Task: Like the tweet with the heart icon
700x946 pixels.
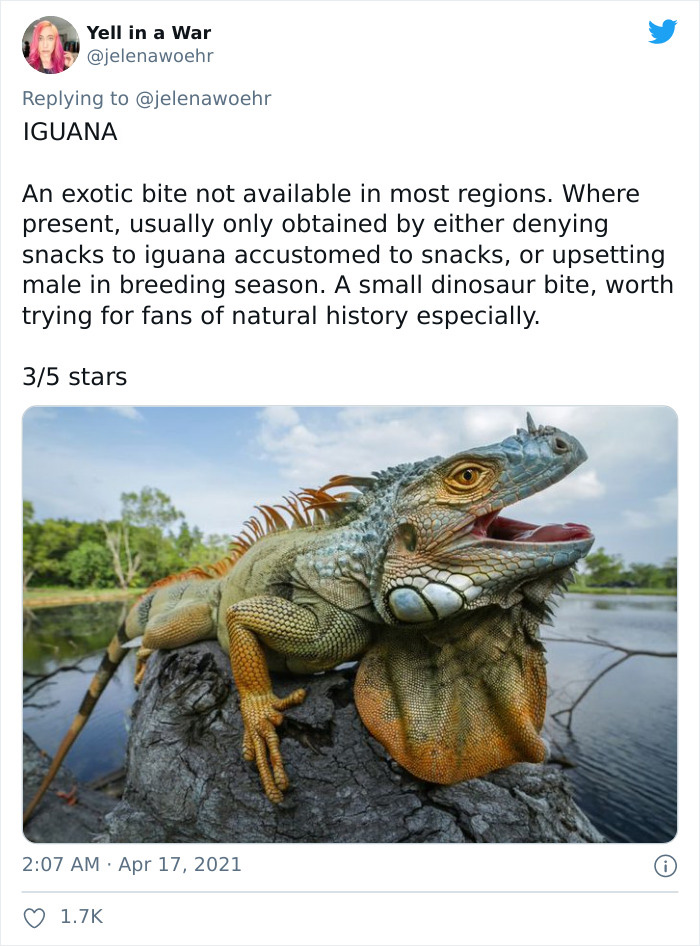Action: tap(35, 917)
